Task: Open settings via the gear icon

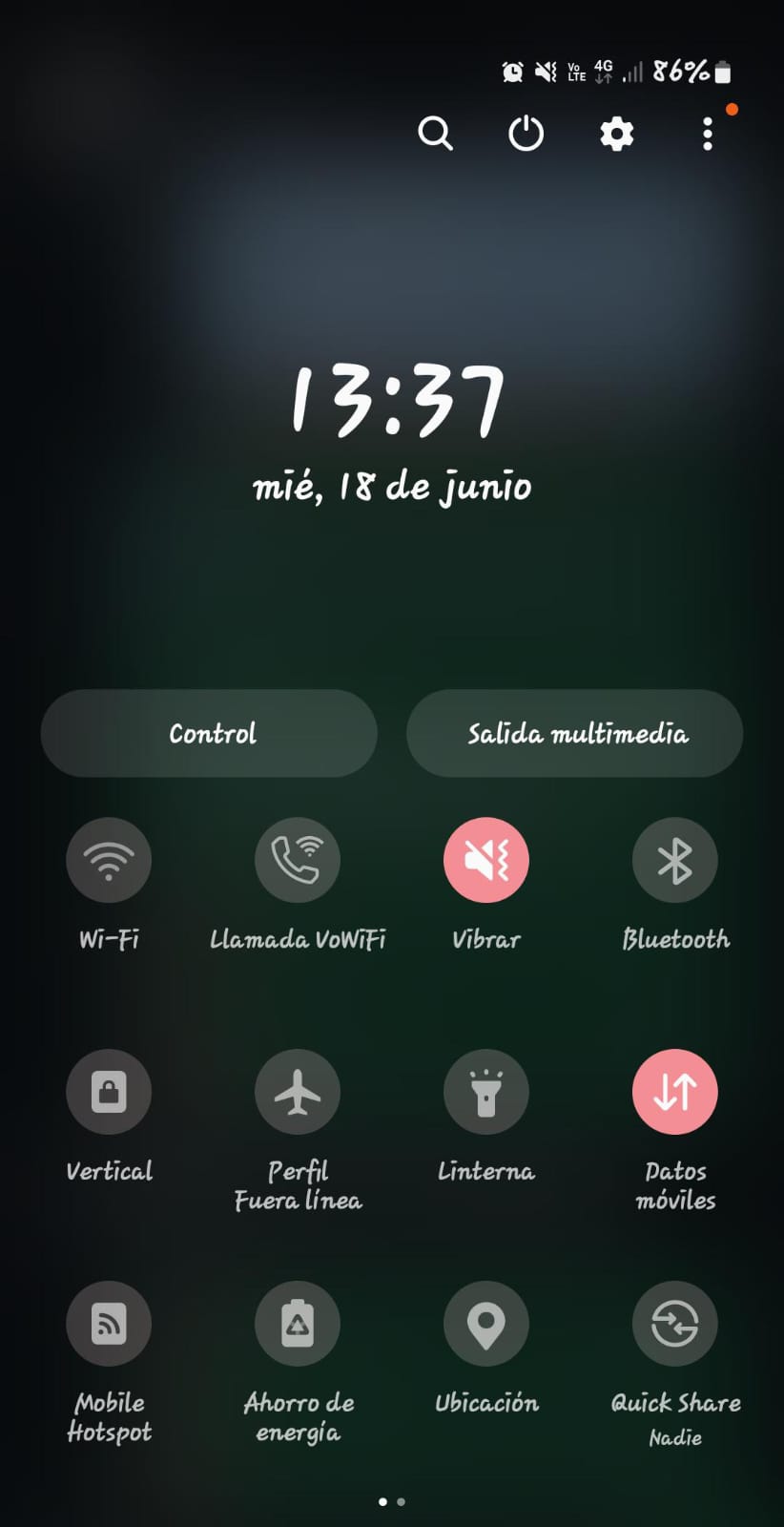Action: point(616,134)
